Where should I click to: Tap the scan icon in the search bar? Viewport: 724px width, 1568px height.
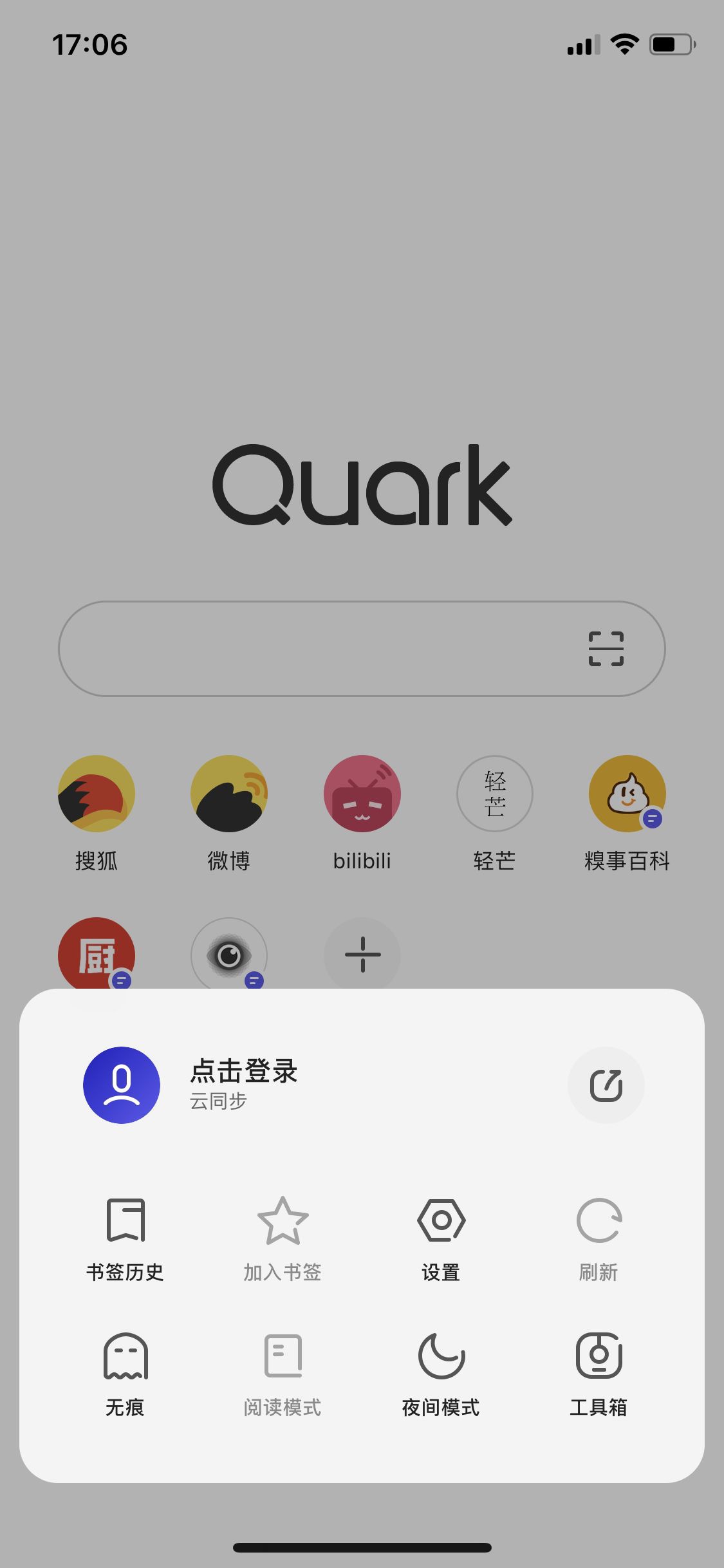(606, 648)
